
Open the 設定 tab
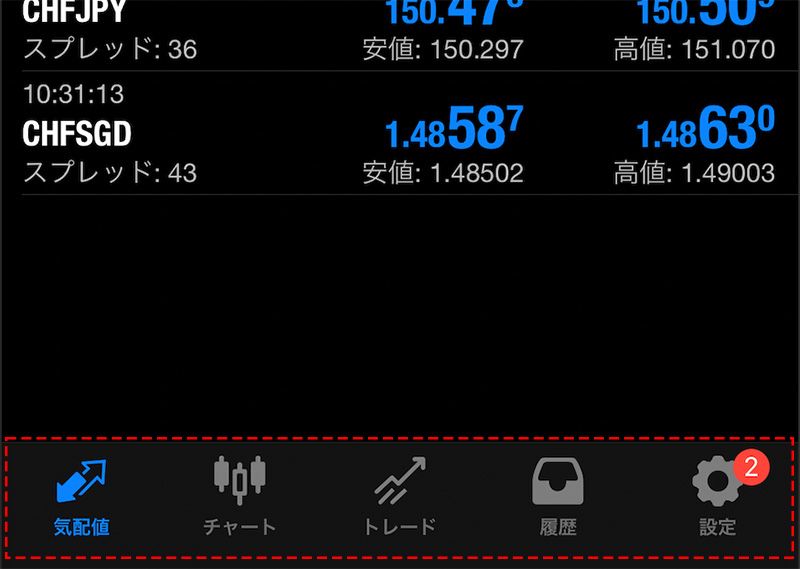(x=717, y=497)
